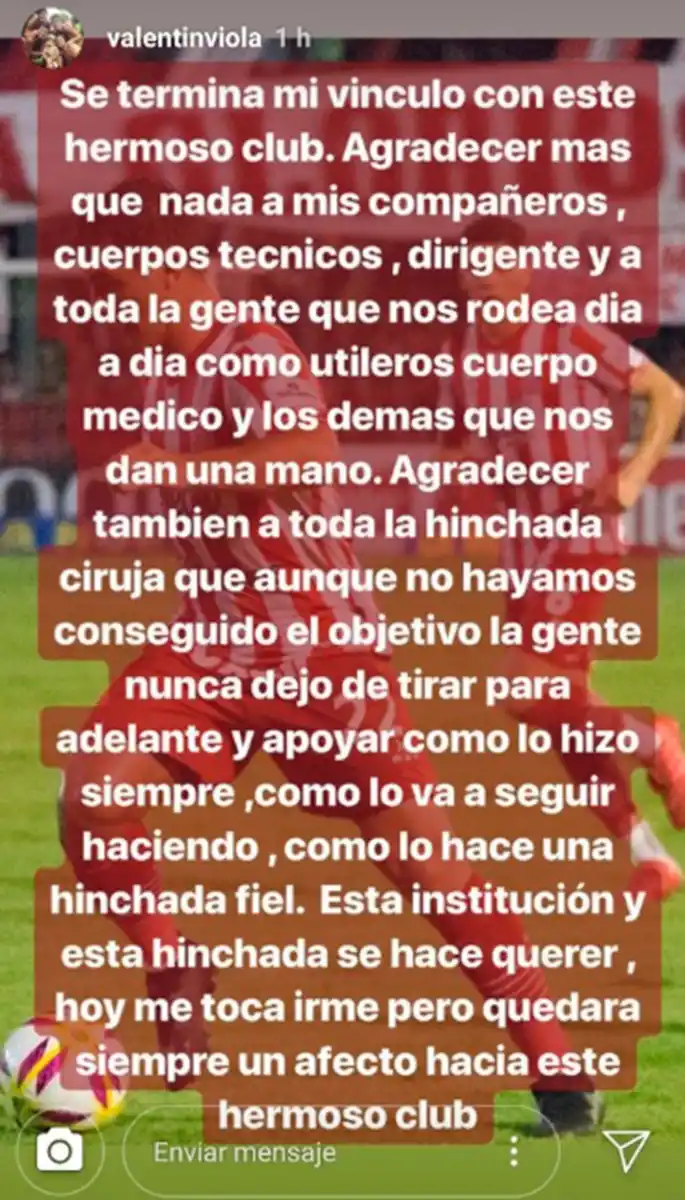Open the camera icon
The width and height of the screenshot is (685, 1200).
(x=60, y=1151)
